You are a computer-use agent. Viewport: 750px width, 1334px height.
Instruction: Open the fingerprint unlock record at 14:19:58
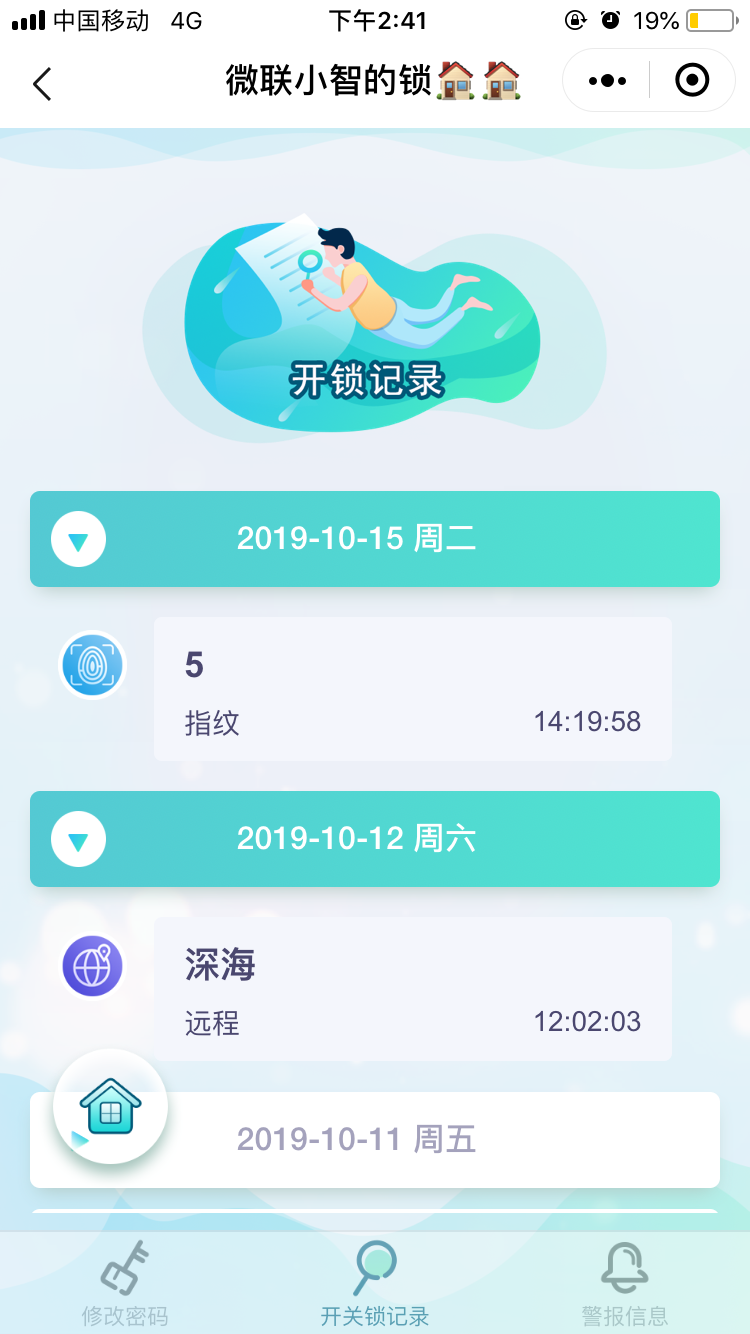(x=412, y=690)
